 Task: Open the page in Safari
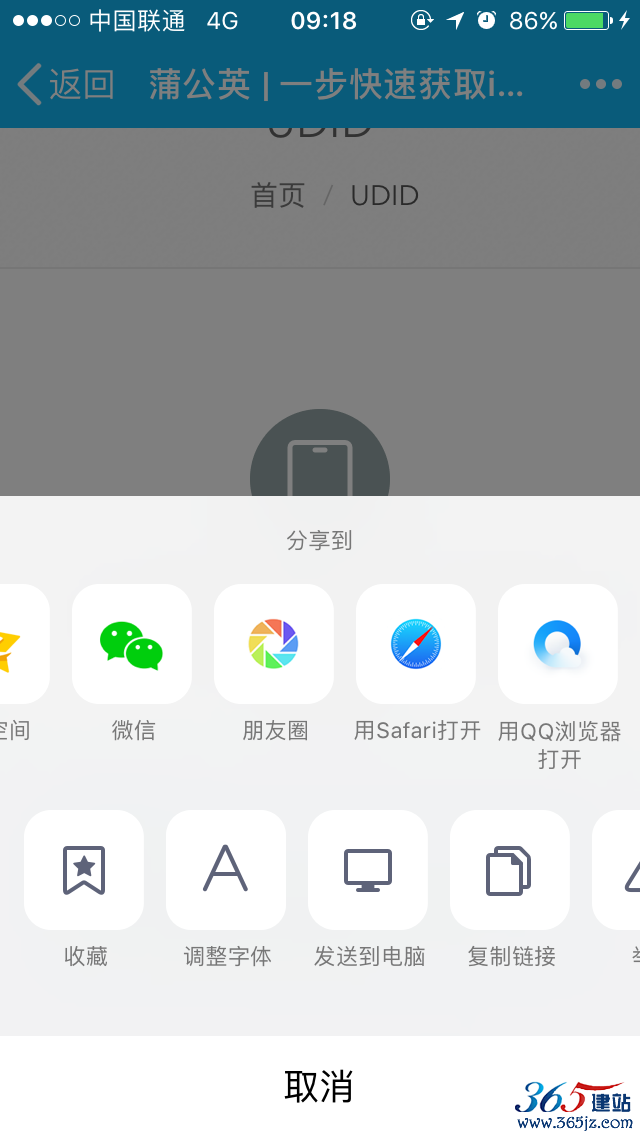(416, 645)
